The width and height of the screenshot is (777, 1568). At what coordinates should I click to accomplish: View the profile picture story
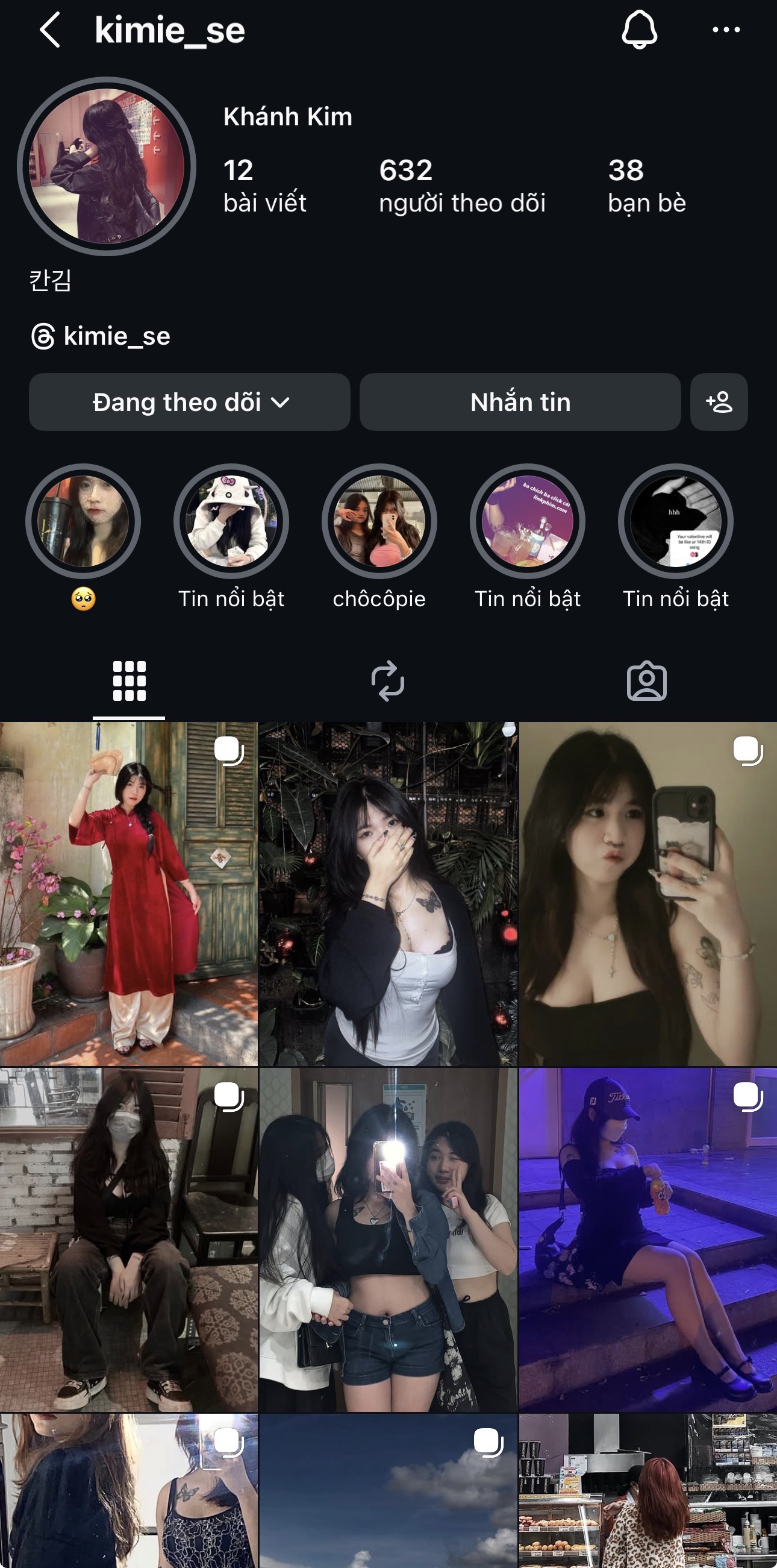[107, 166]
